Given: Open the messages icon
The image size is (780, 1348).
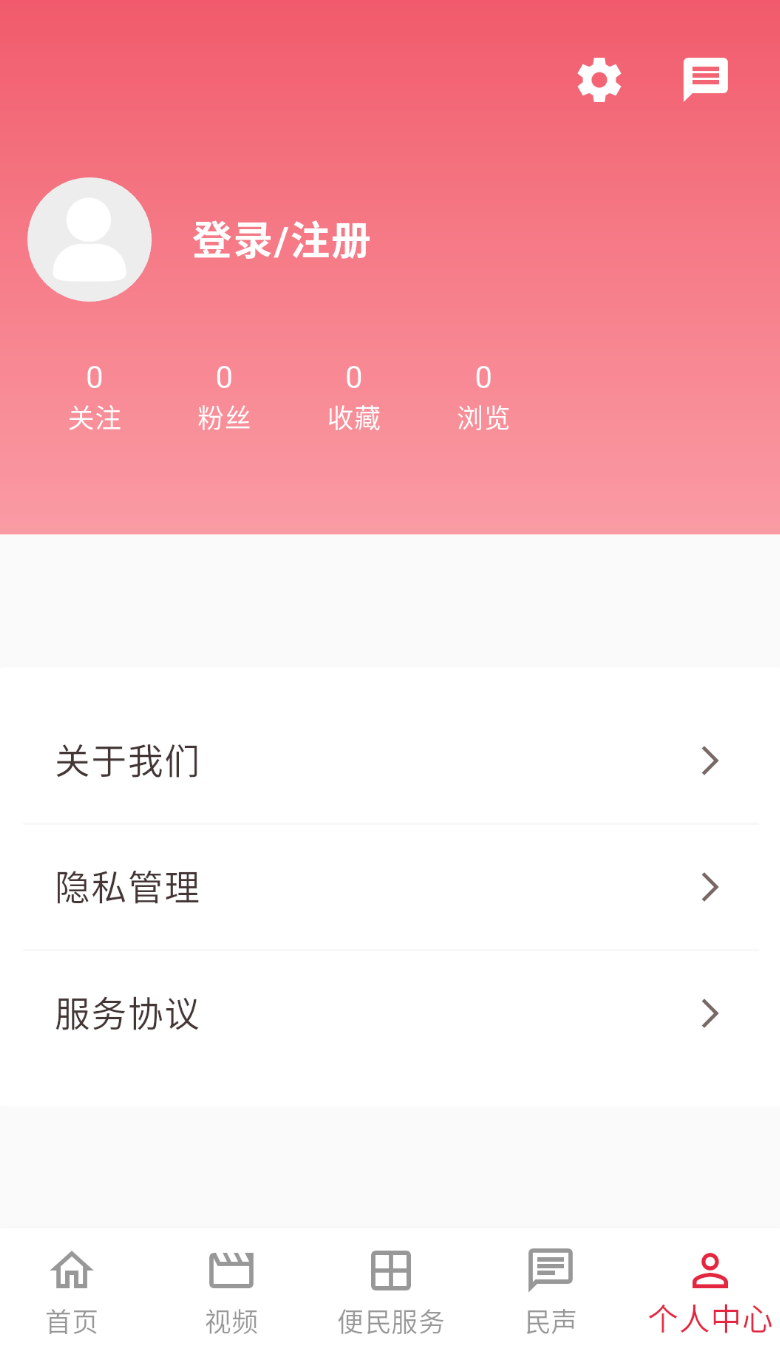Looking at the screenshot, I should coord(705,79).
